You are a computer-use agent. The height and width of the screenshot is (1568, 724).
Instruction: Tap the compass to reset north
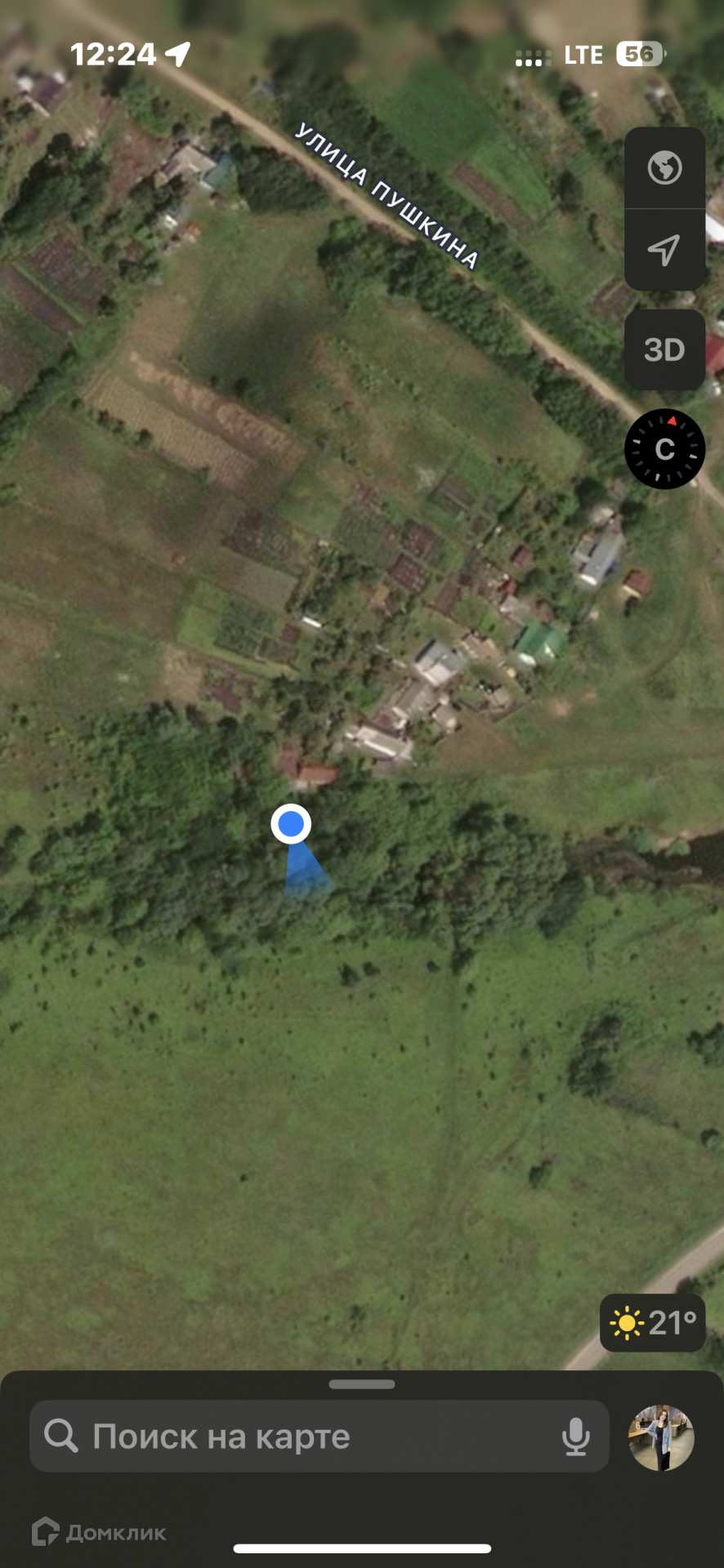(664, 449)
